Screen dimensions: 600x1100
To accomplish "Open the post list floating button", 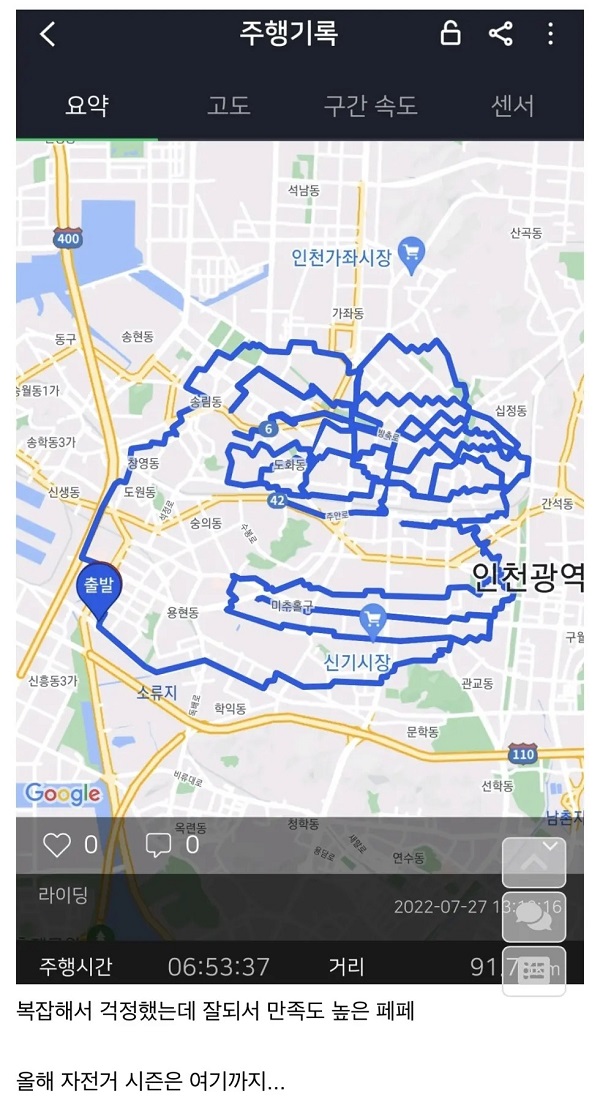I will coord(533,970).
